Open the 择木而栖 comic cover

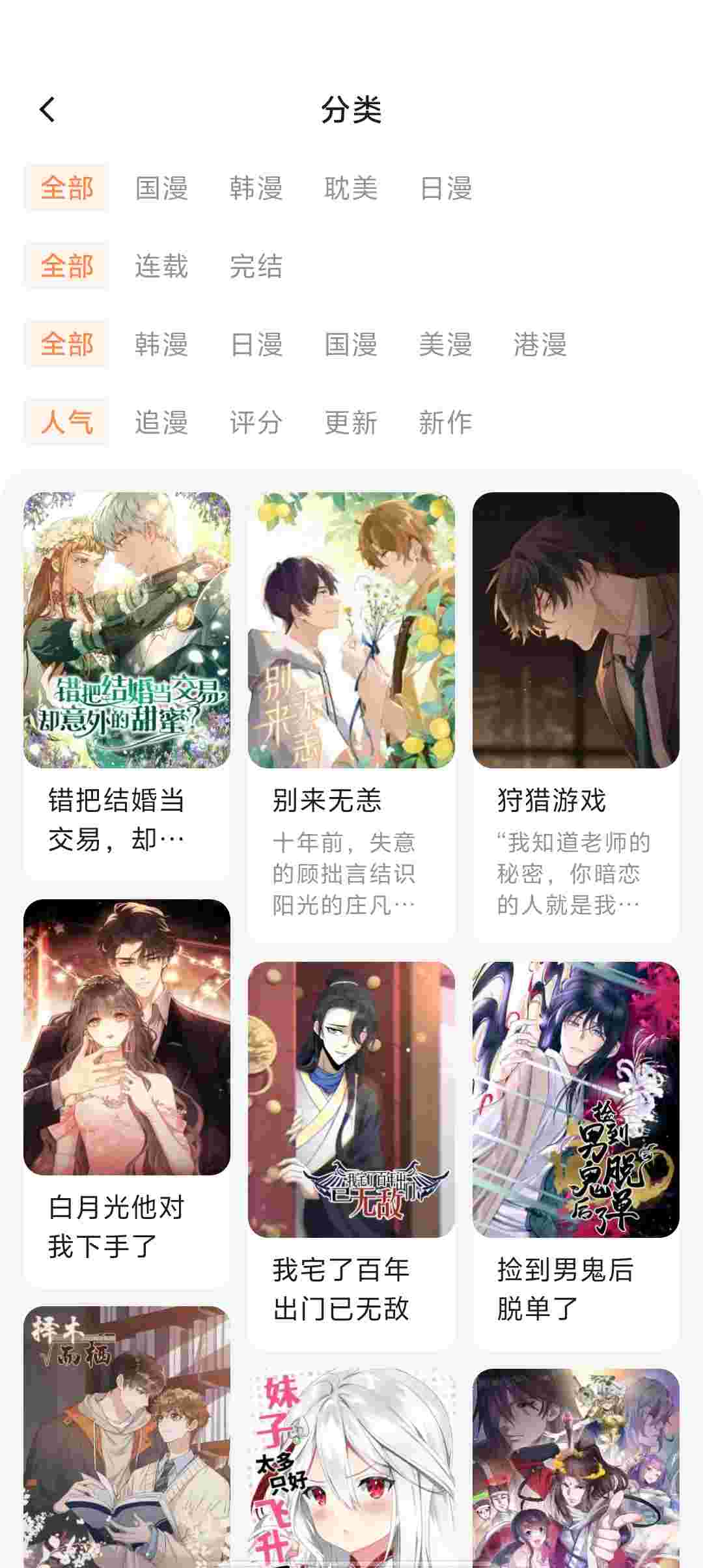127,1433
